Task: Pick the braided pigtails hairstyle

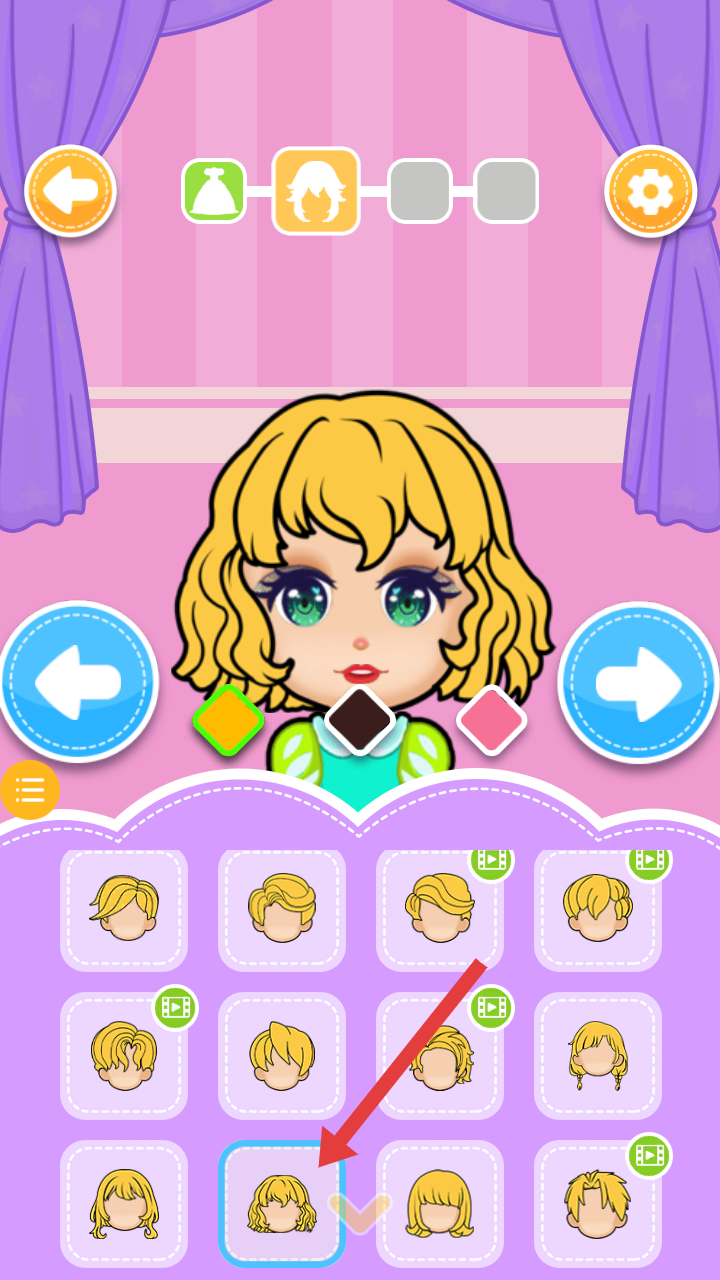Action: pos(598,1055)
